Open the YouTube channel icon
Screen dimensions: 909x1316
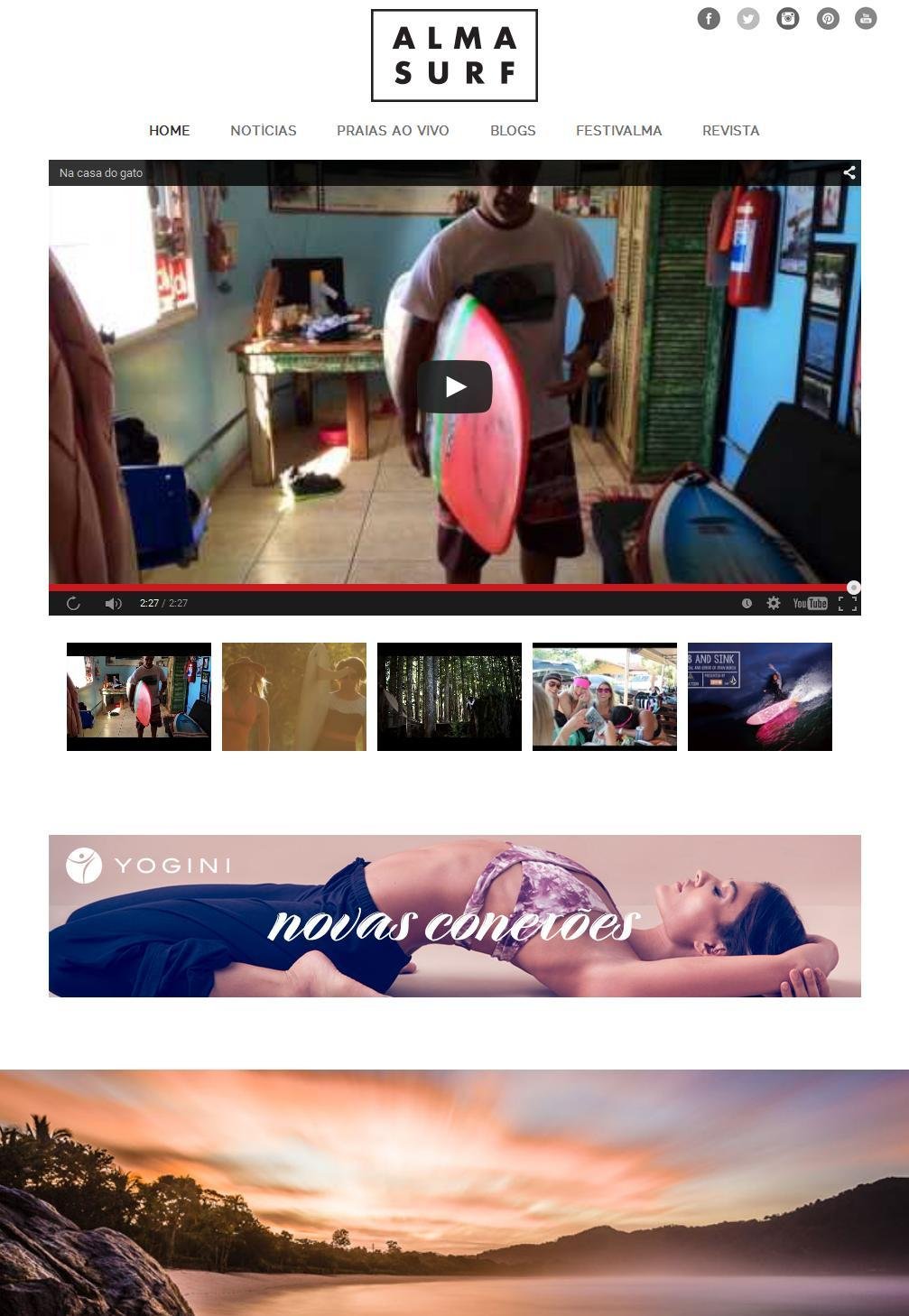pyautogui.click(x=866, y=19)
